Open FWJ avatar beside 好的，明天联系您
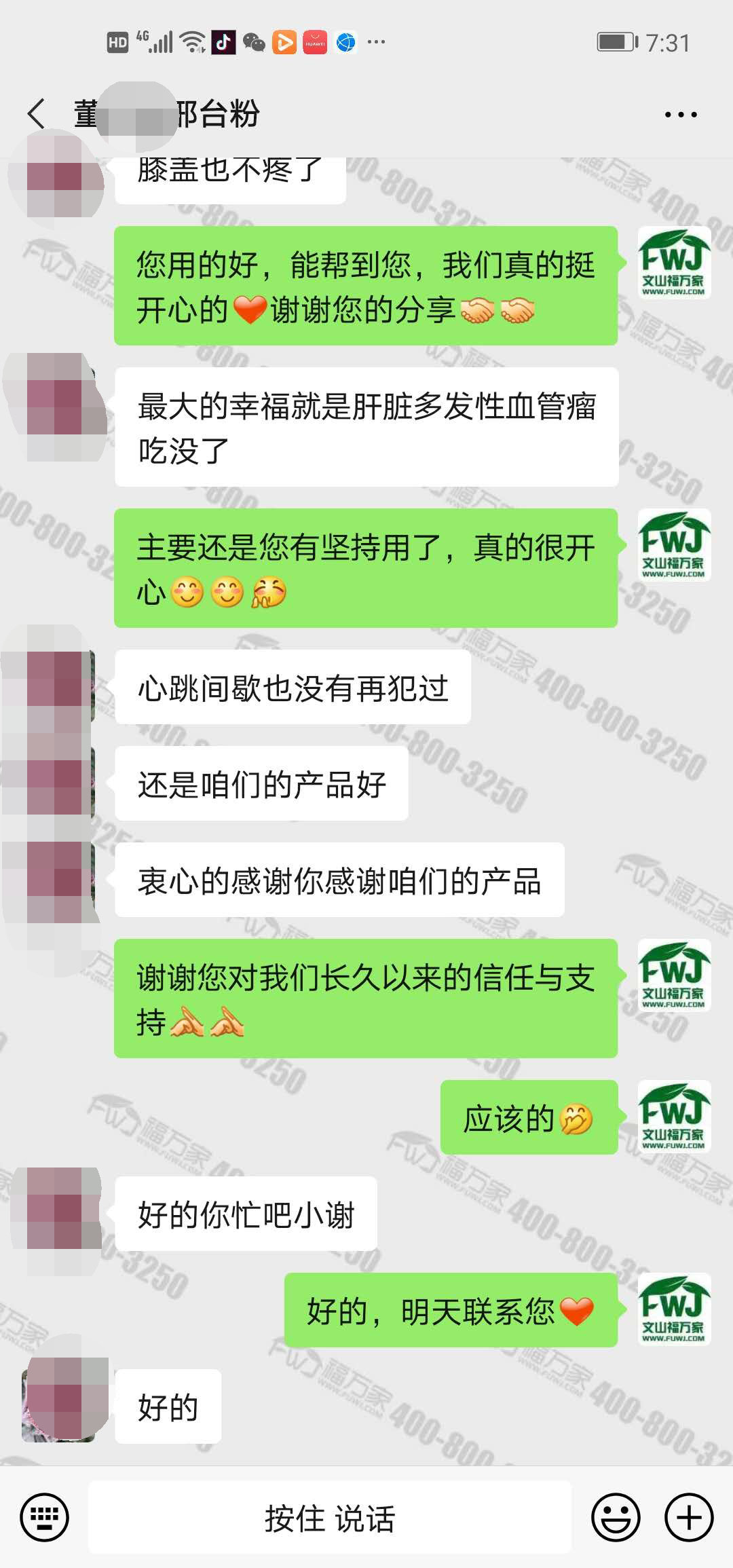 pyautogui.click(x=674, y=1309)
